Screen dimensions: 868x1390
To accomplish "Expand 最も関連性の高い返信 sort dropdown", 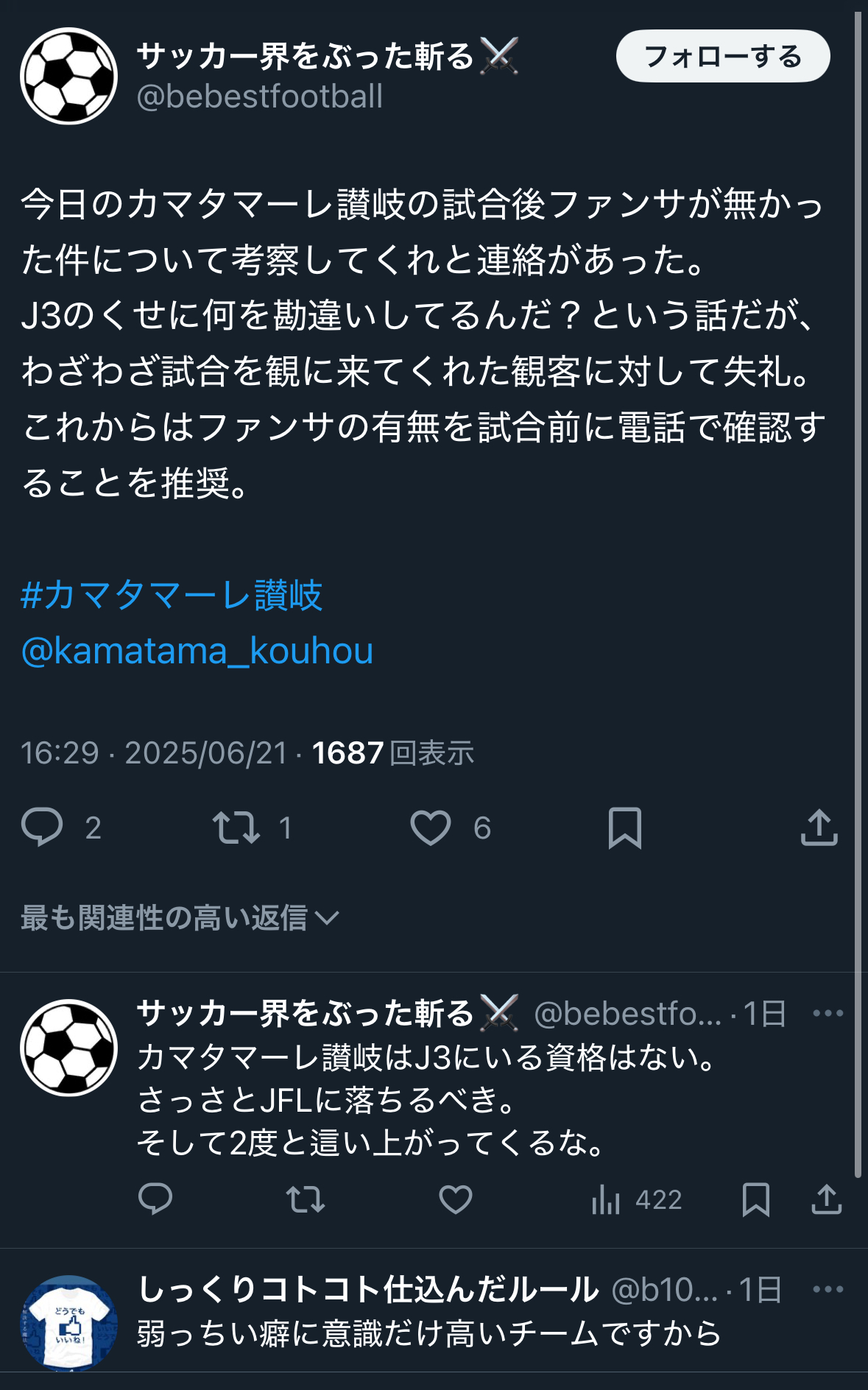I will (x=180, y=917).
